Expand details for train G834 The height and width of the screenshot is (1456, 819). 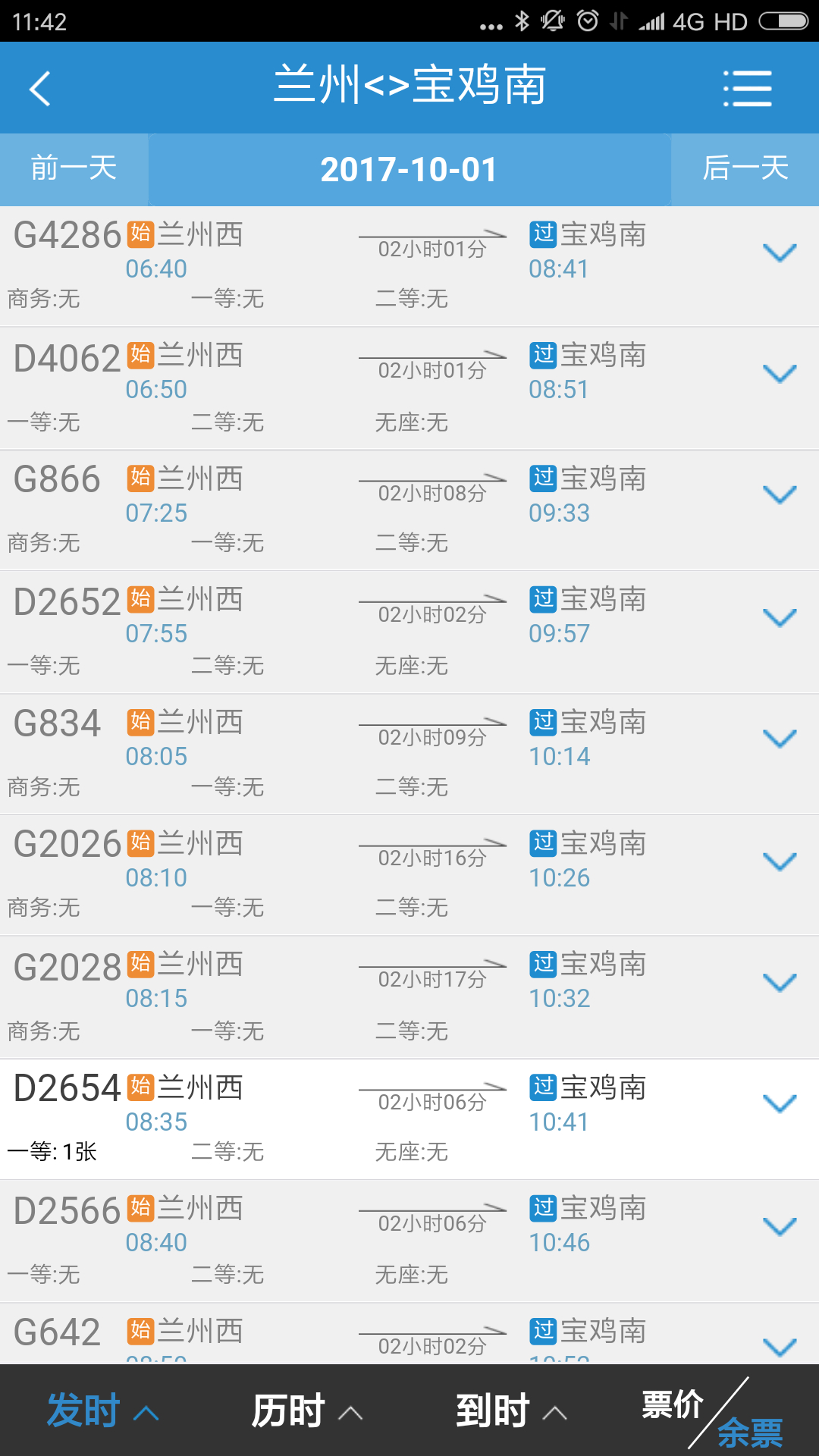pos(780,739)
